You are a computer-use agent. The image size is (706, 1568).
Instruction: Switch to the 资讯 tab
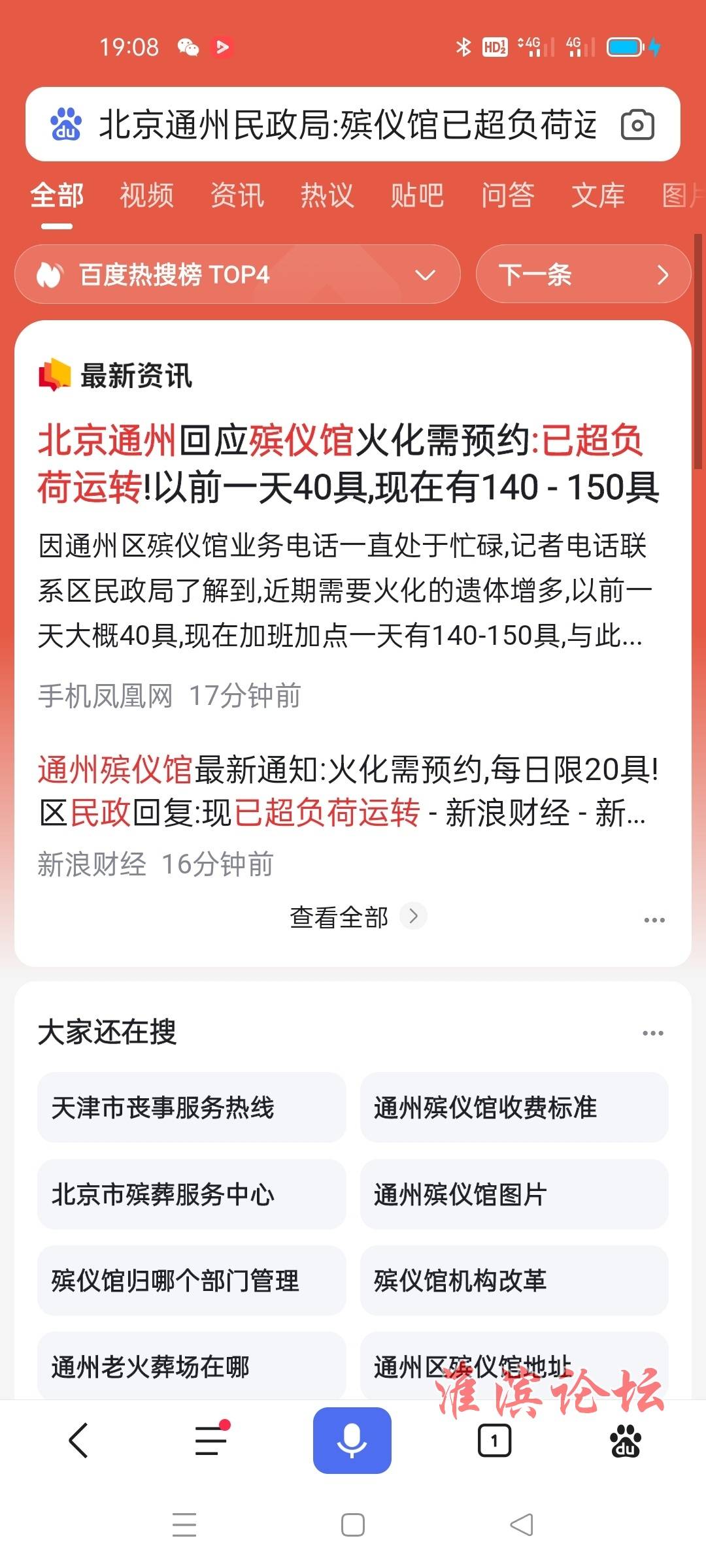[x=237, y=195]
